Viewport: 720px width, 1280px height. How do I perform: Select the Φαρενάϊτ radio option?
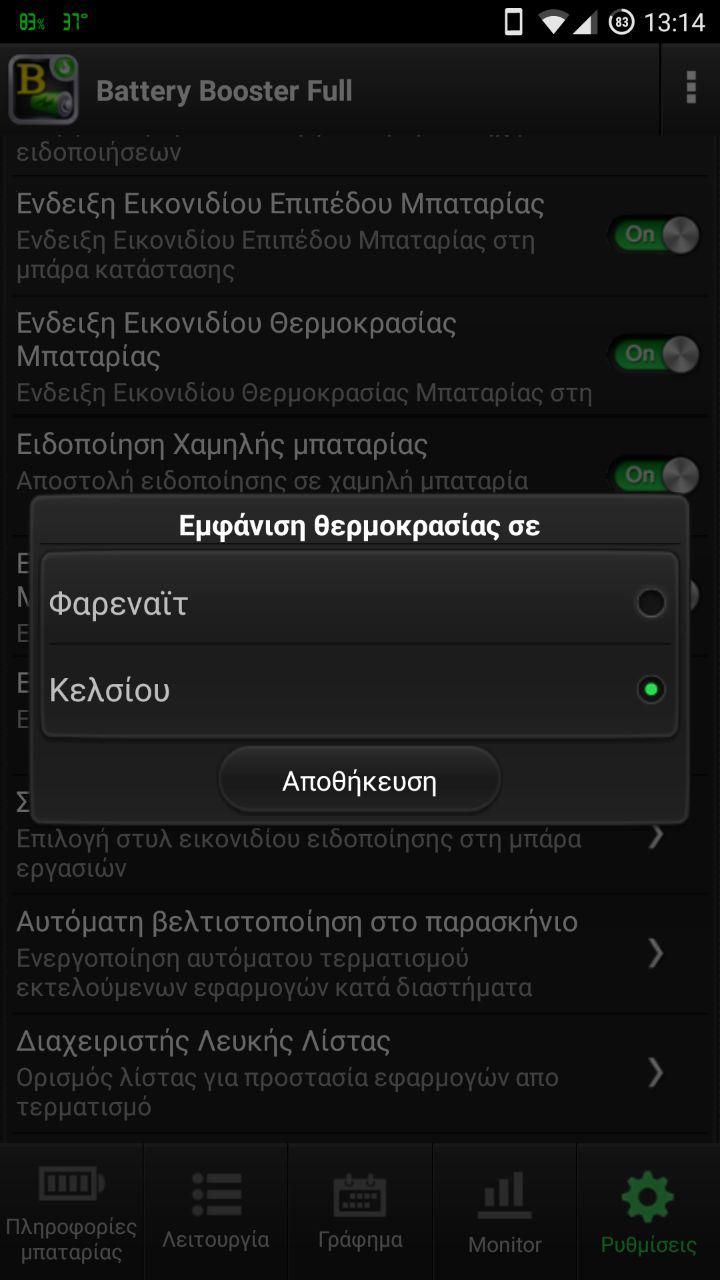(358, 603)
